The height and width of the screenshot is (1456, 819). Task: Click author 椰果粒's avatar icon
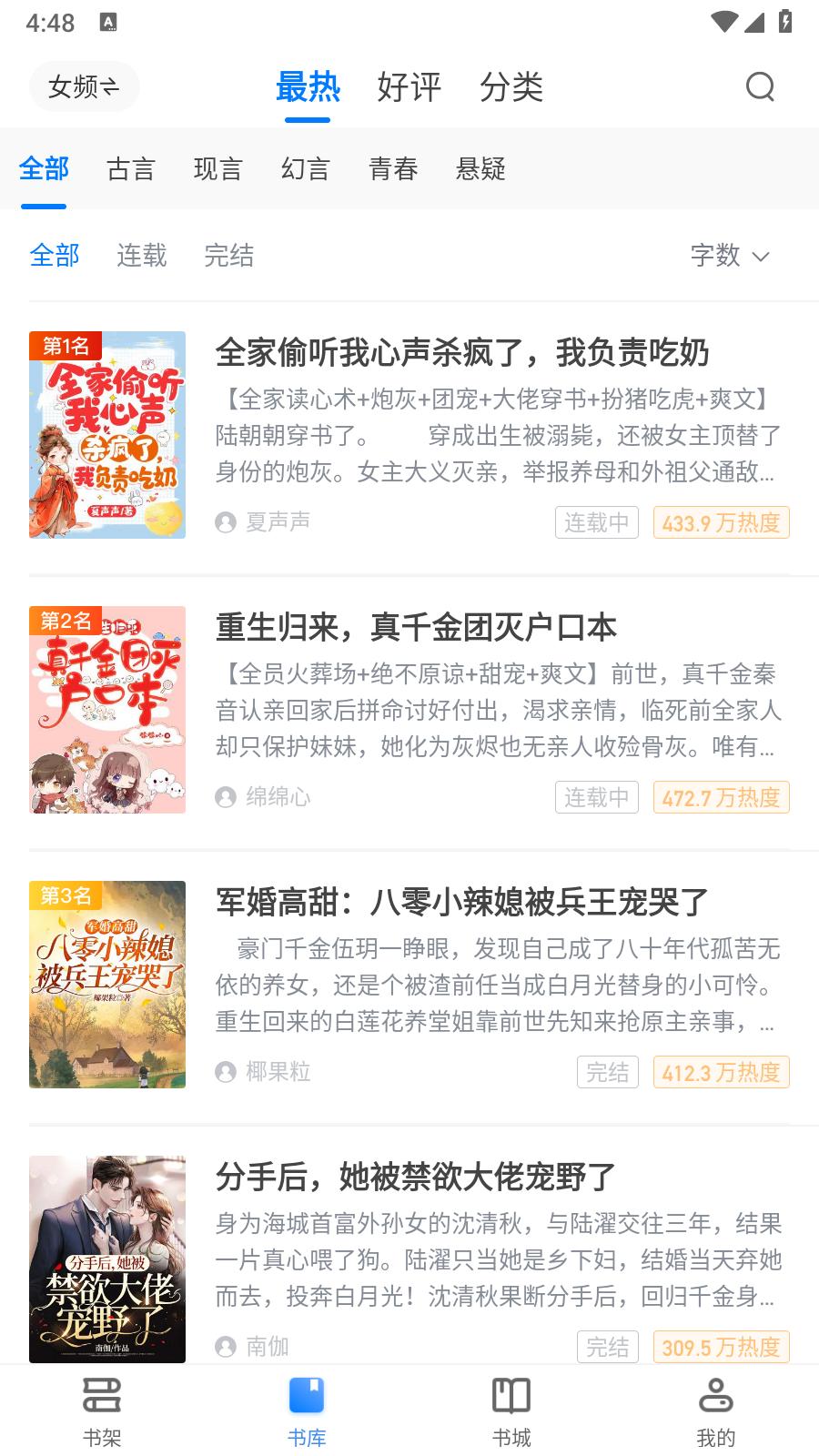[225, 1072]
